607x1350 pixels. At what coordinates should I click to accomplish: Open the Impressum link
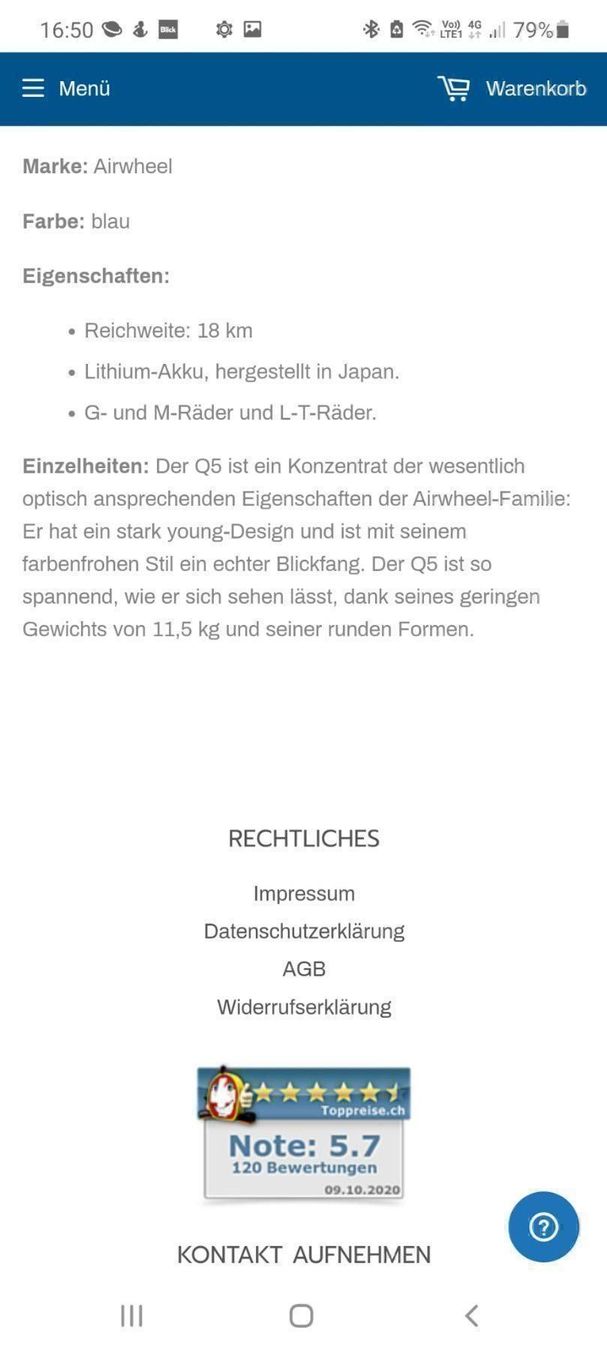[304, 893]
